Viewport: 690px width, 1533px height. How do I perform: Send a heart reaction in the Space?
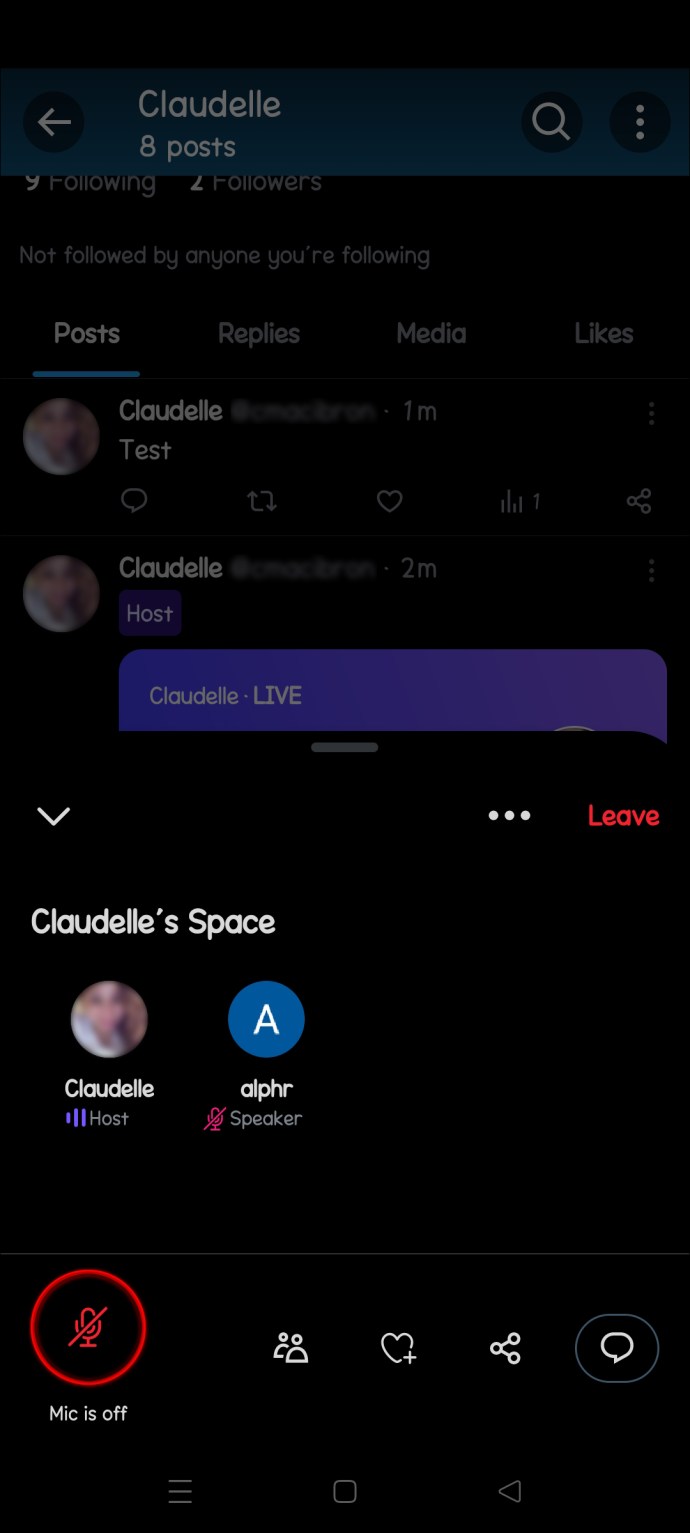click(398, 1348)
